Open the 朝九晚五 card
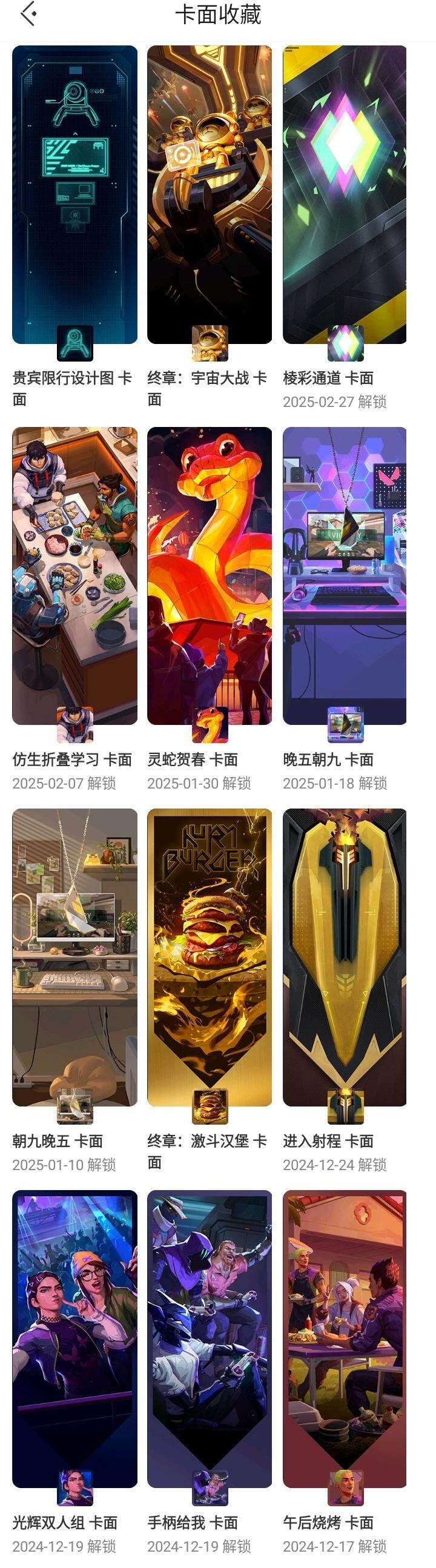 (74, 957)
